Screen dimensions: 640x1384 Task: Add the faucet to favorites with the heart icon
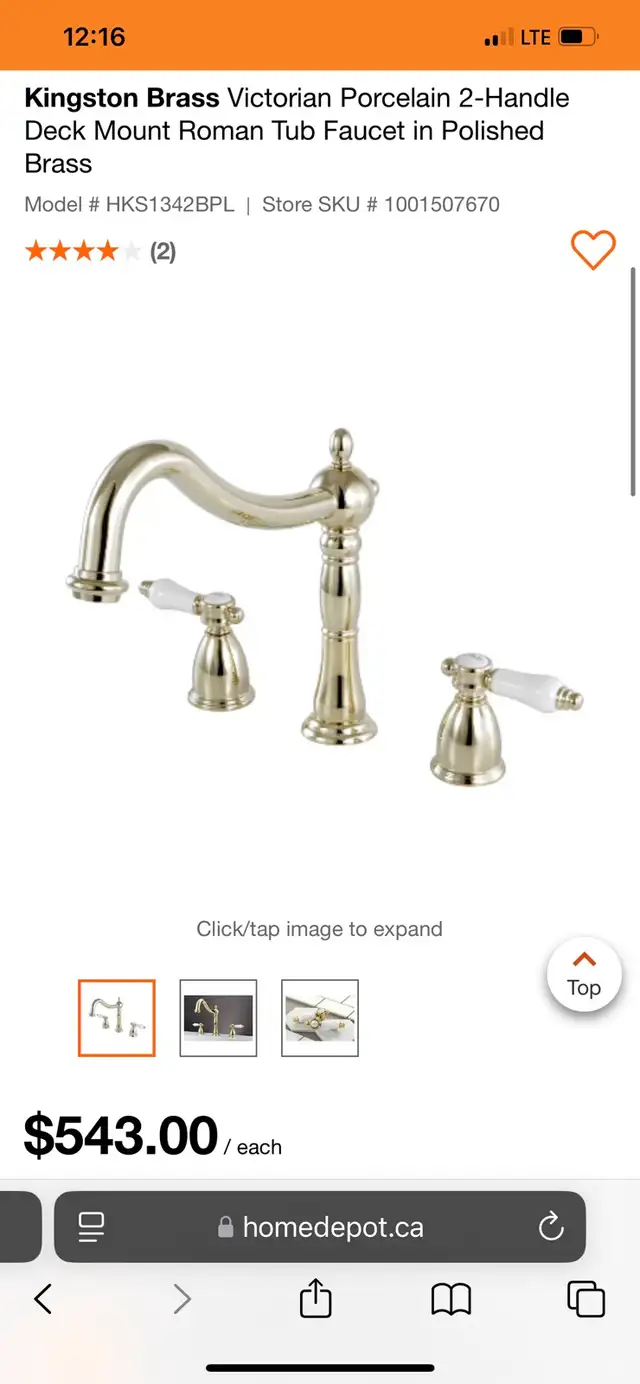coord(593,250)
